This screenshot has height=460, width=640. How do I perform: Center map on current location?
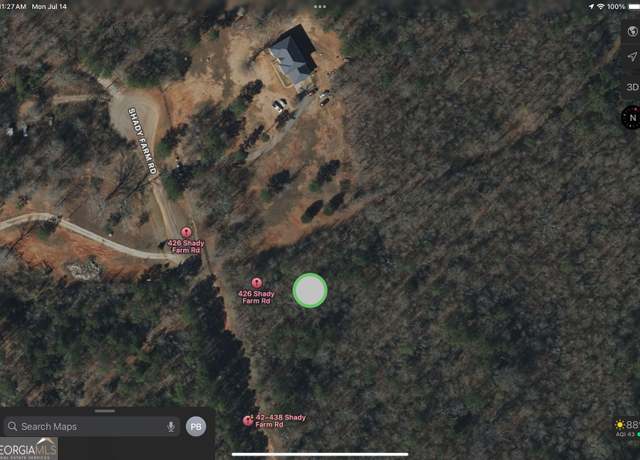[632, 58]
